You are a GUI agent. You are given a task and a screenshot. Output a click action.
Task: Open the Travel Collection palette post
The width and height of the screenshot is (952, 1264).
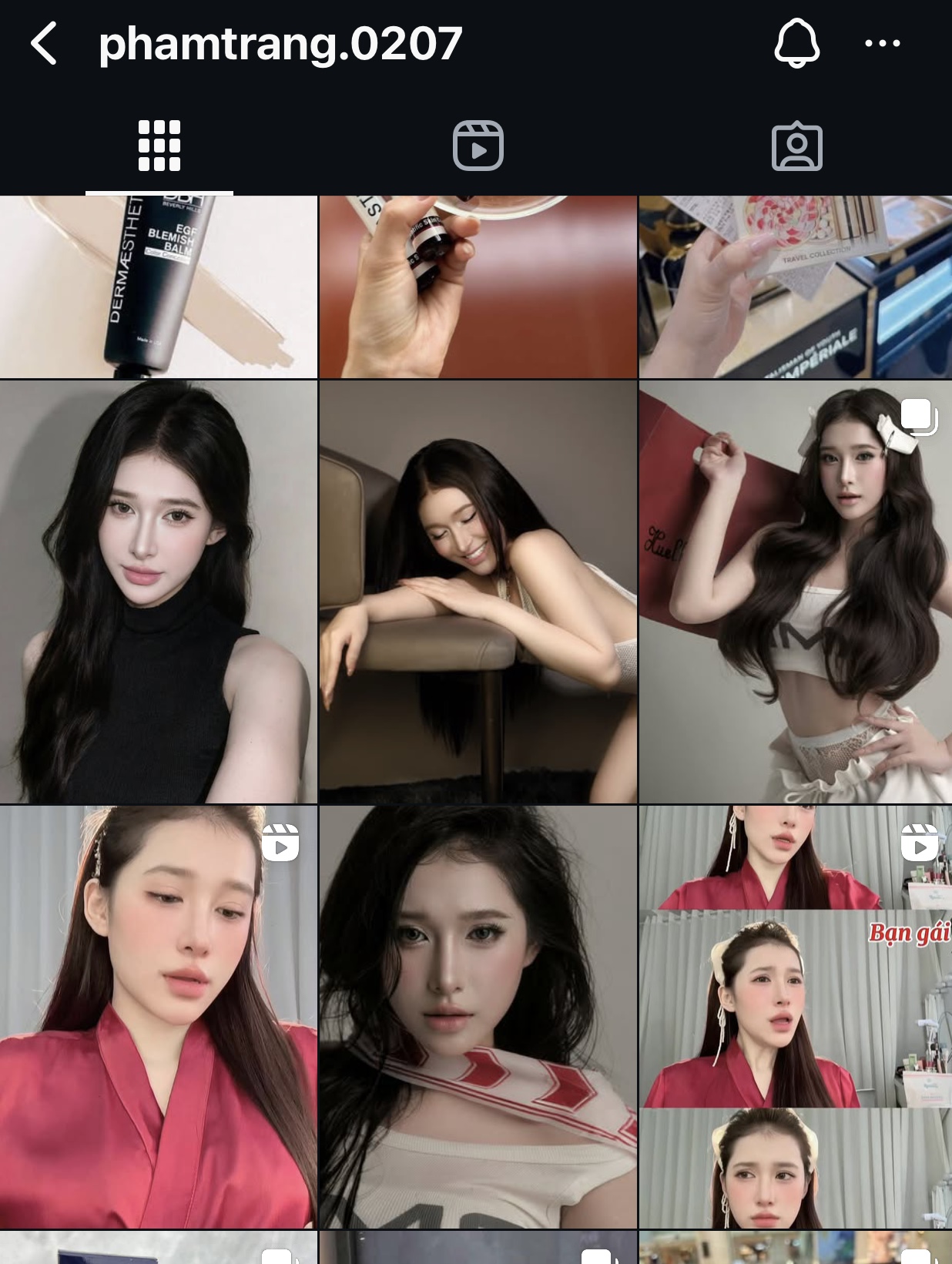click(795, 287)
